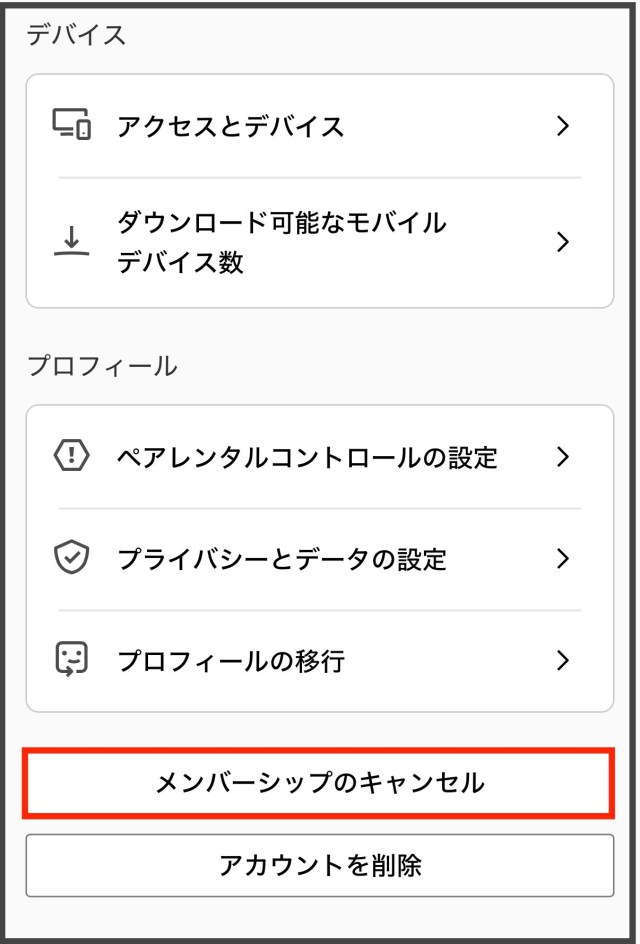640x944 pixels.
Task: Tap アカウントを削除 button
Action: (x=318, y=865)
